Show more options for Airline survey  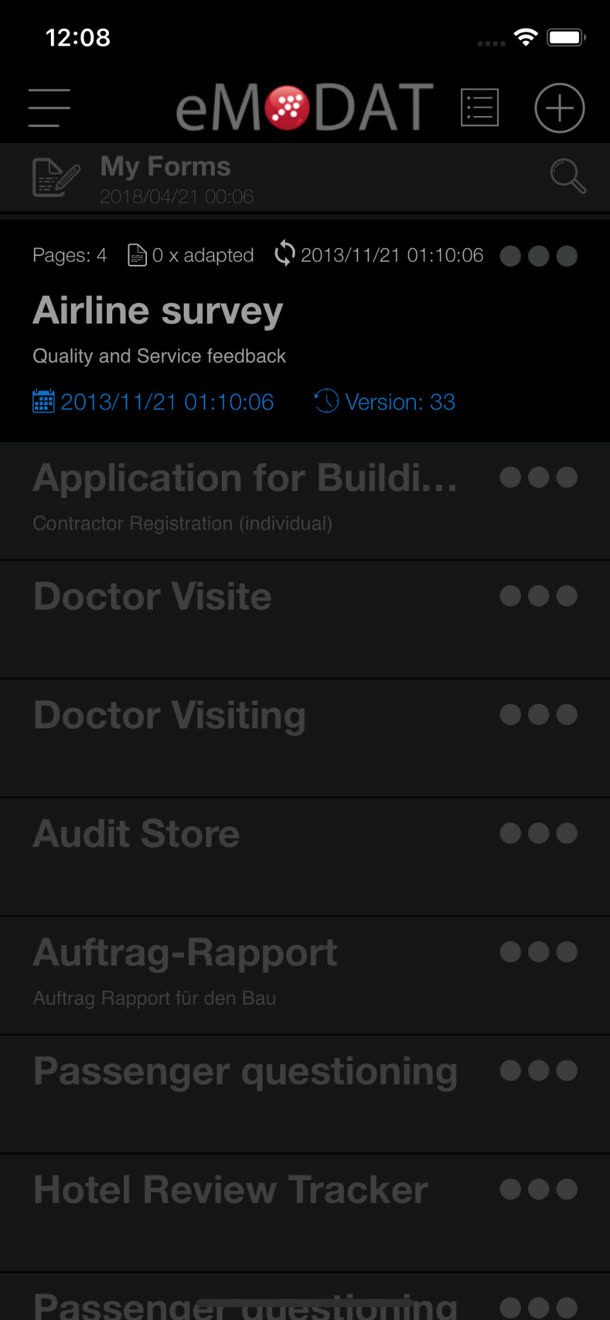click(539, 256)
